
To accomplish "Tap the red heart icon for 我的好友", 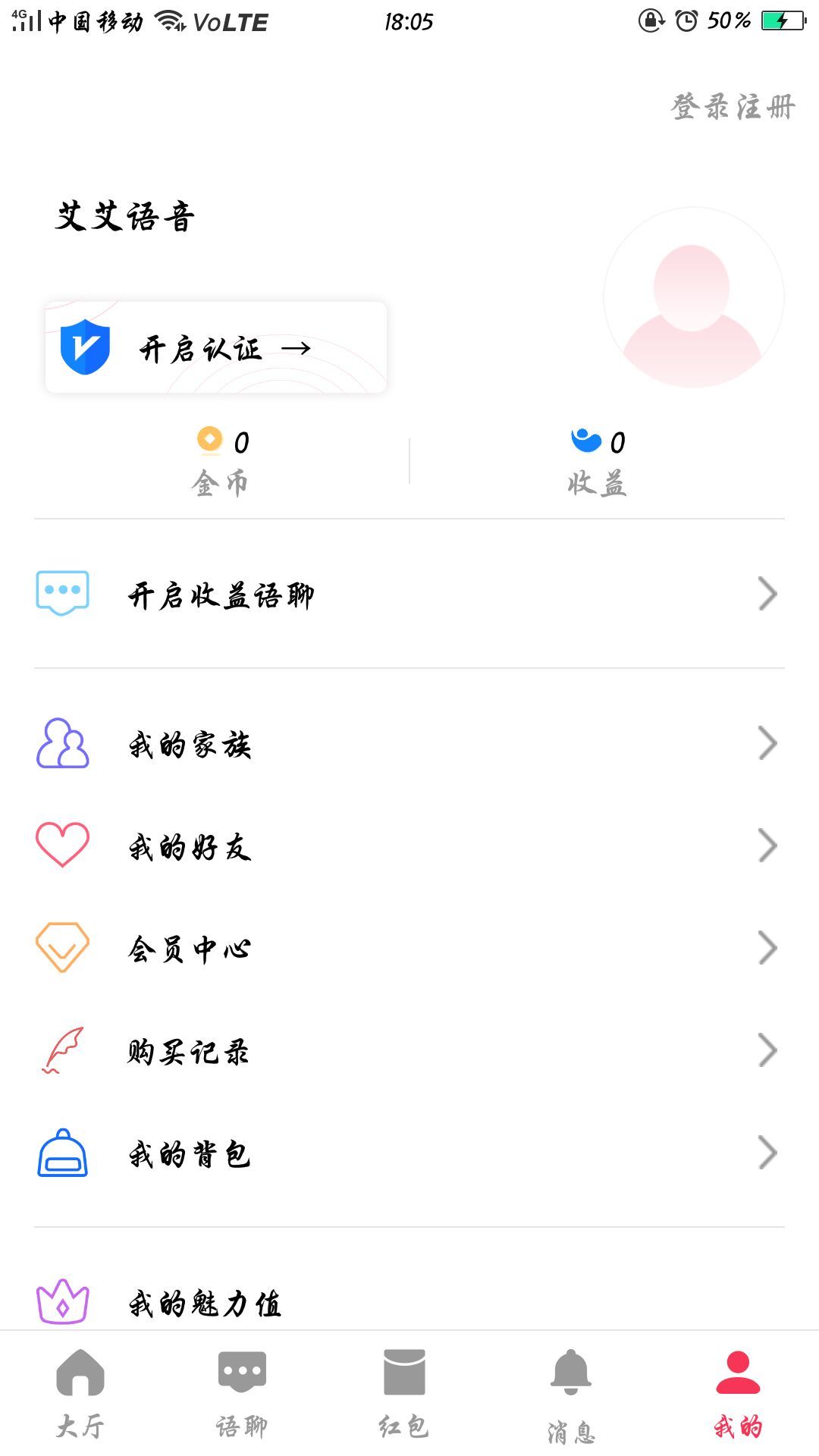I will [62, 847].
